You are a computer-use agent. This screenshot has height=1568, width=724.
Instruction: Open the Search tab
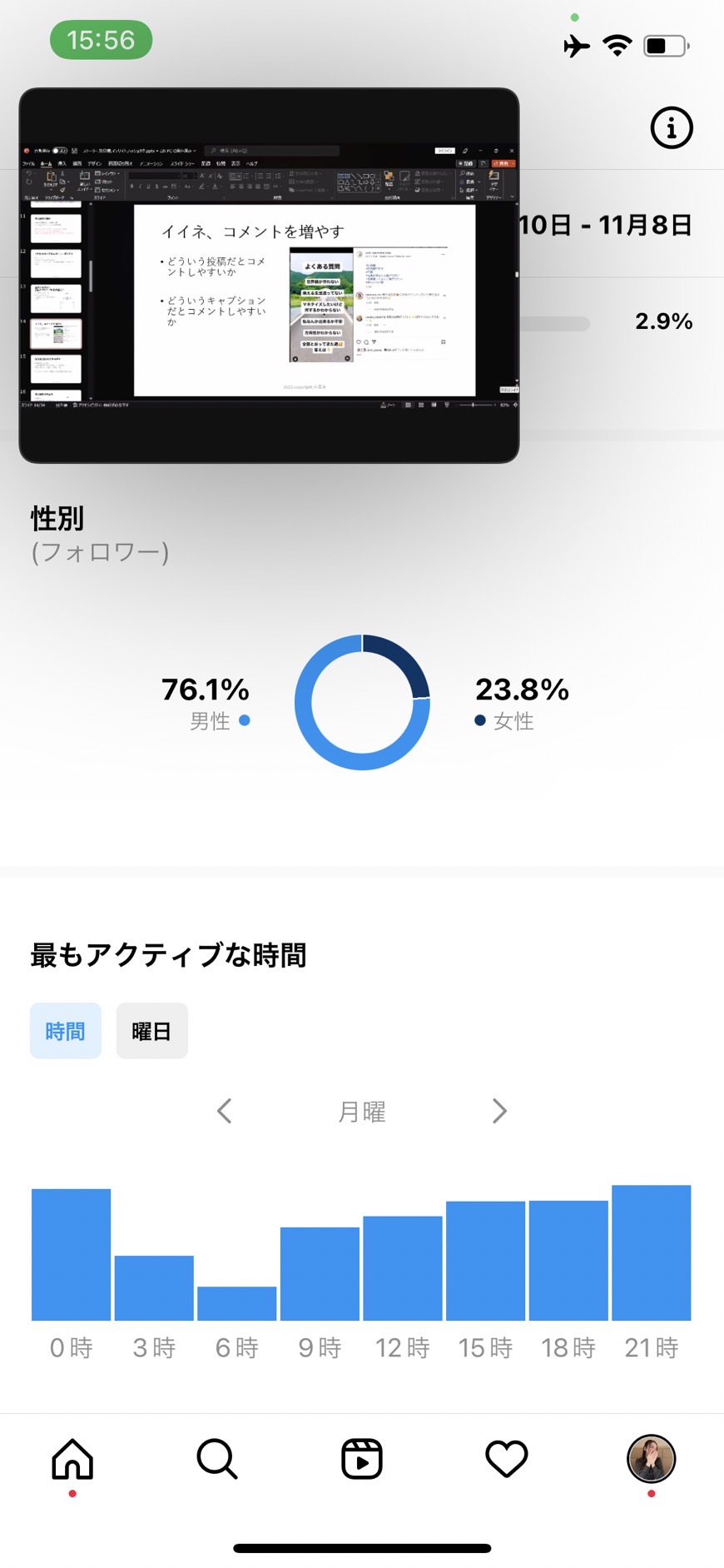[x=217, y=1459]
